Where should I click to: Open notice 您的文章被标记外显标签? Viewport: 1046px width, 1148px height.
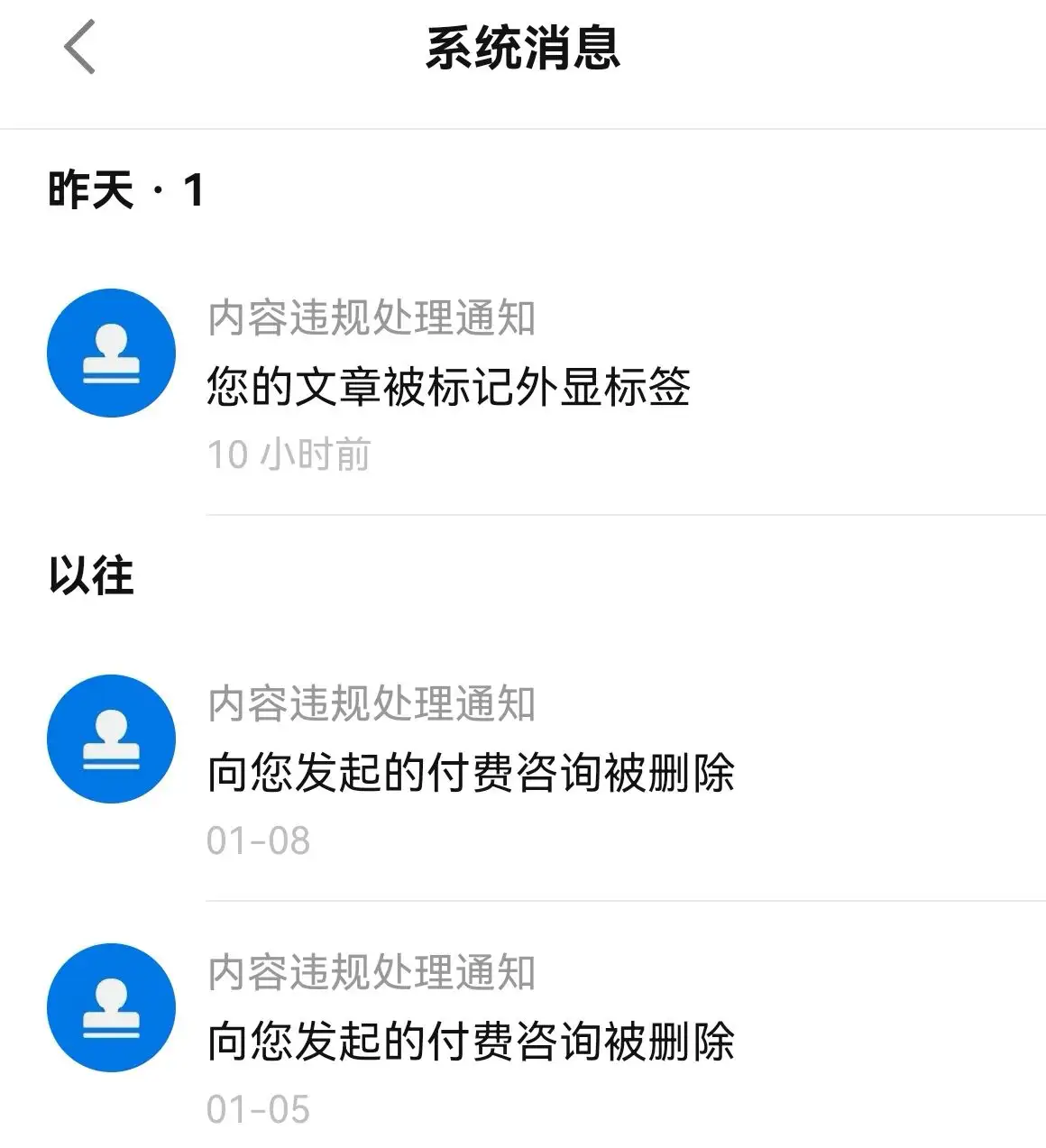(448, 387)
